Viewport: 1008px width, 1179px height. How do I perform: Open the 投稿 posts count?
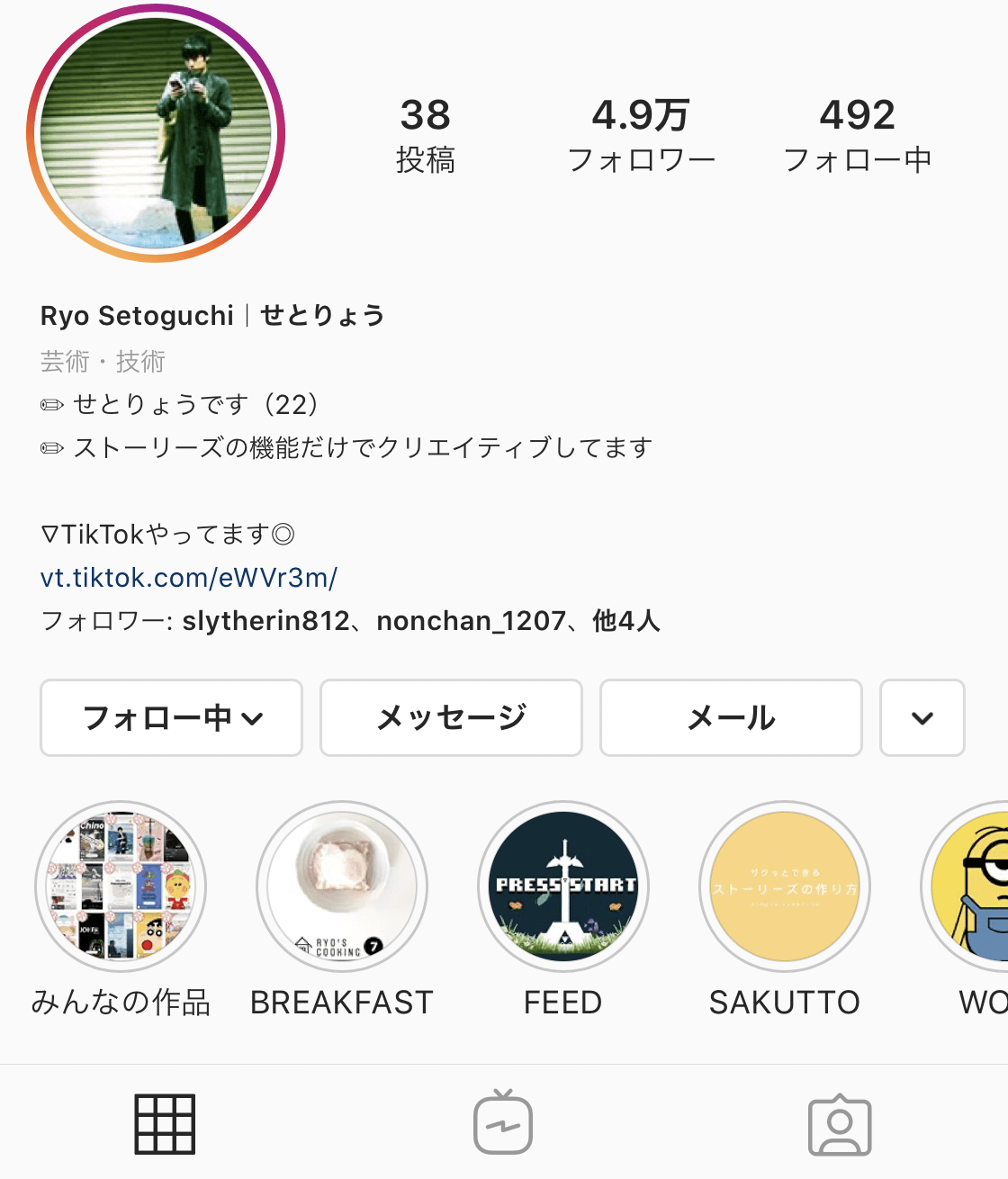pyautogui.click(x=425, y=135)
